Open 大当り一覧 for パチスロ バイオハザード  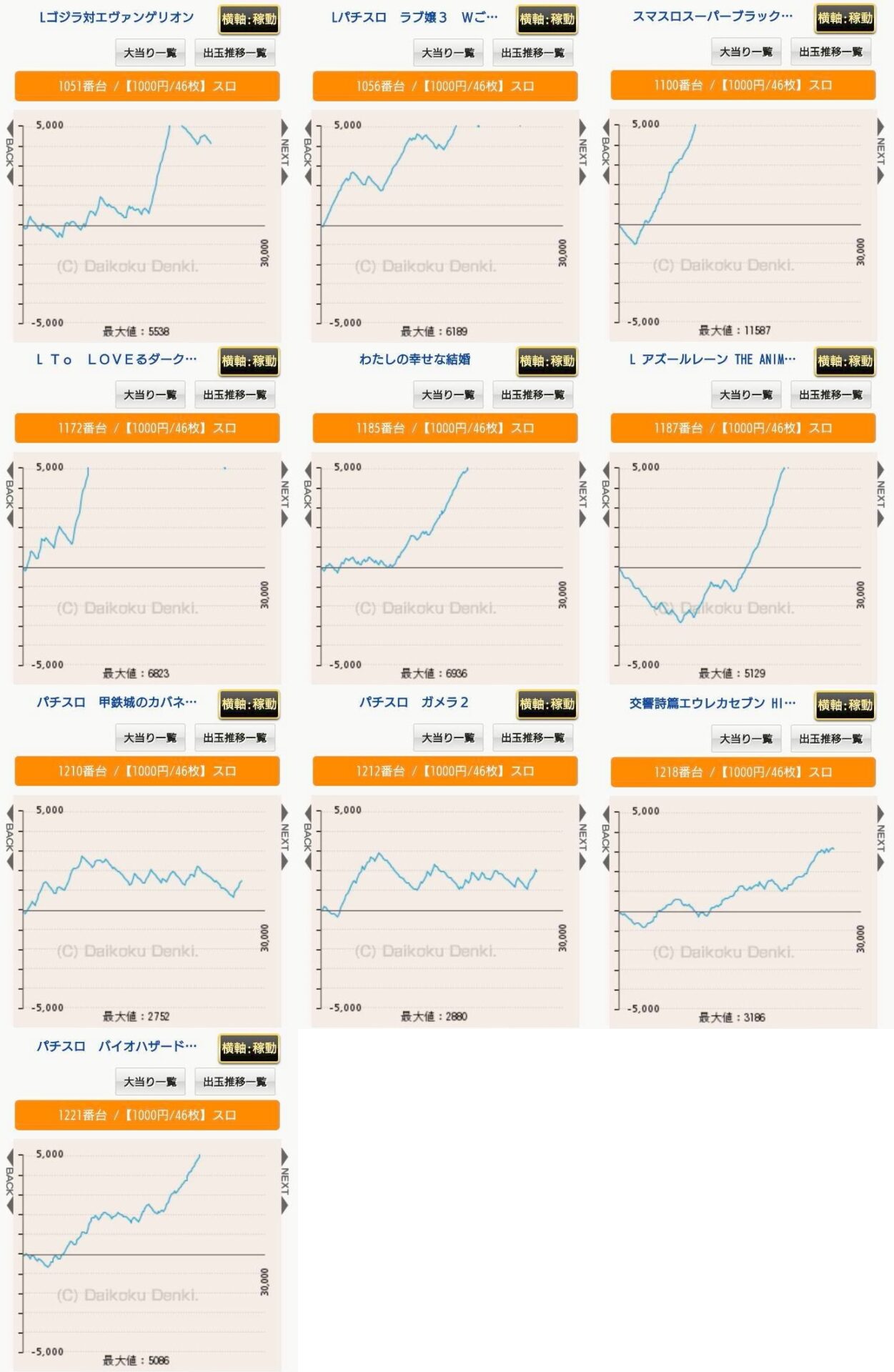coord(150,1082)
